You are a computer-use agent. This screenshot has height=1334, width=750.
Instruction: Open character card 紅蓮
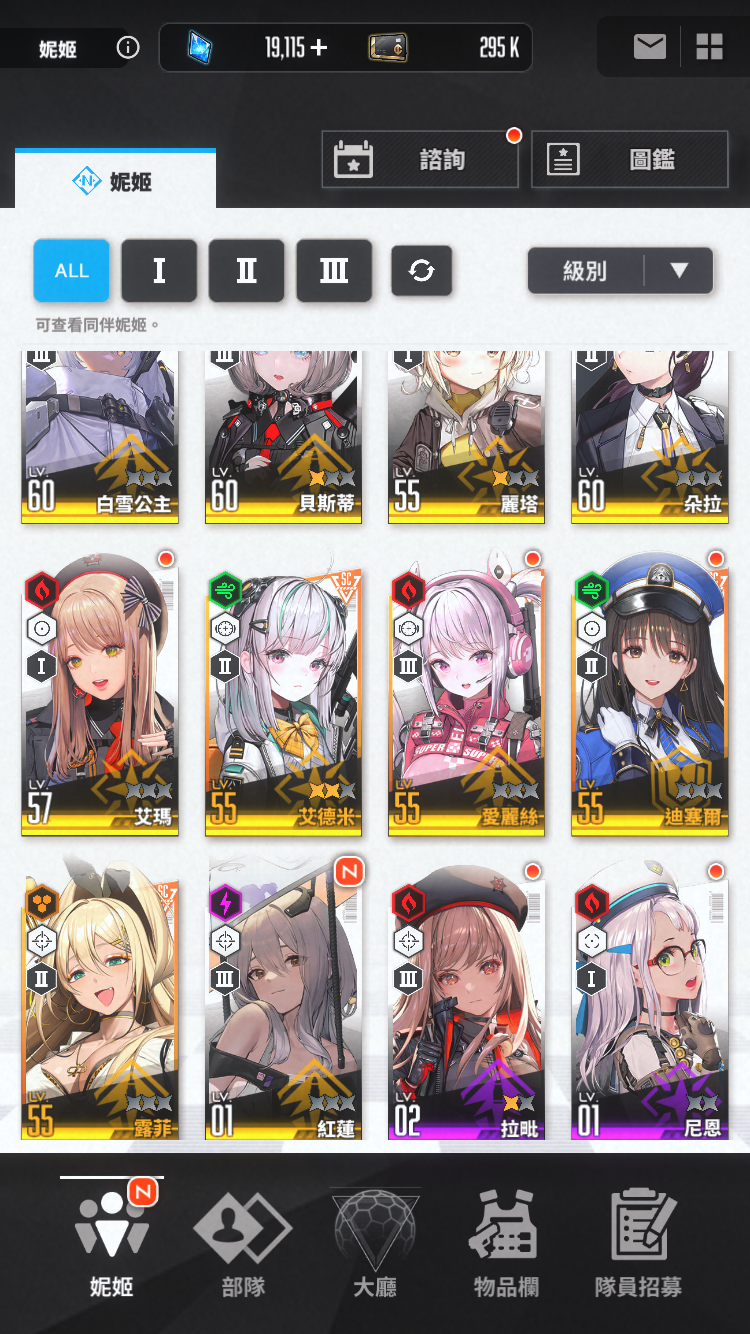coord(284,1000)
